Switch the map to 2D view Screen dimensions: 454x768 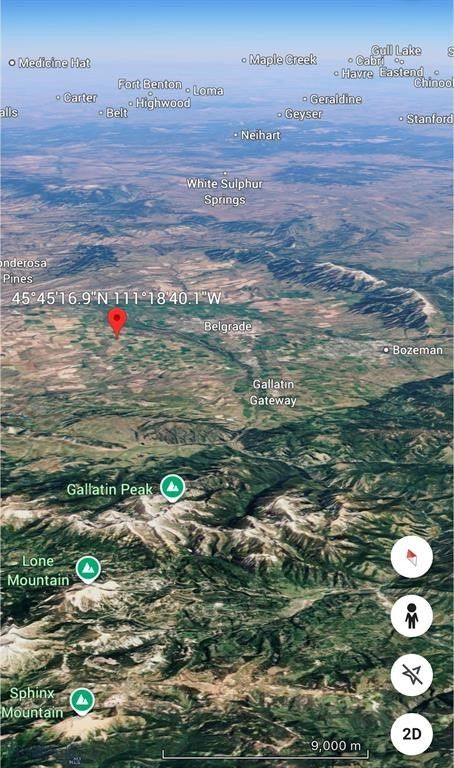coord(411,734)
